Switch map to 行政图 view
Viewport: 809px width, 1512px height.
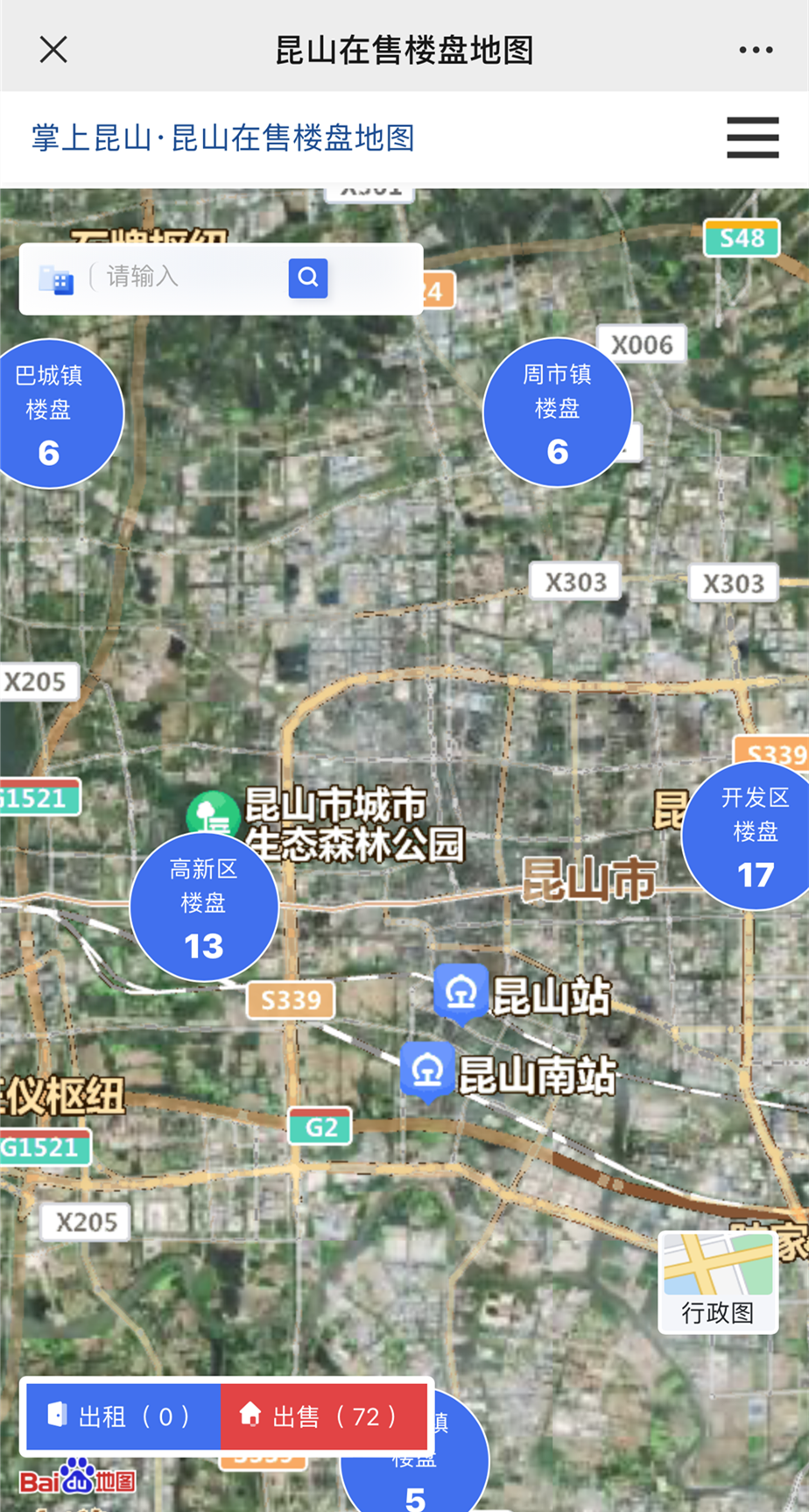pos(718,1282)
